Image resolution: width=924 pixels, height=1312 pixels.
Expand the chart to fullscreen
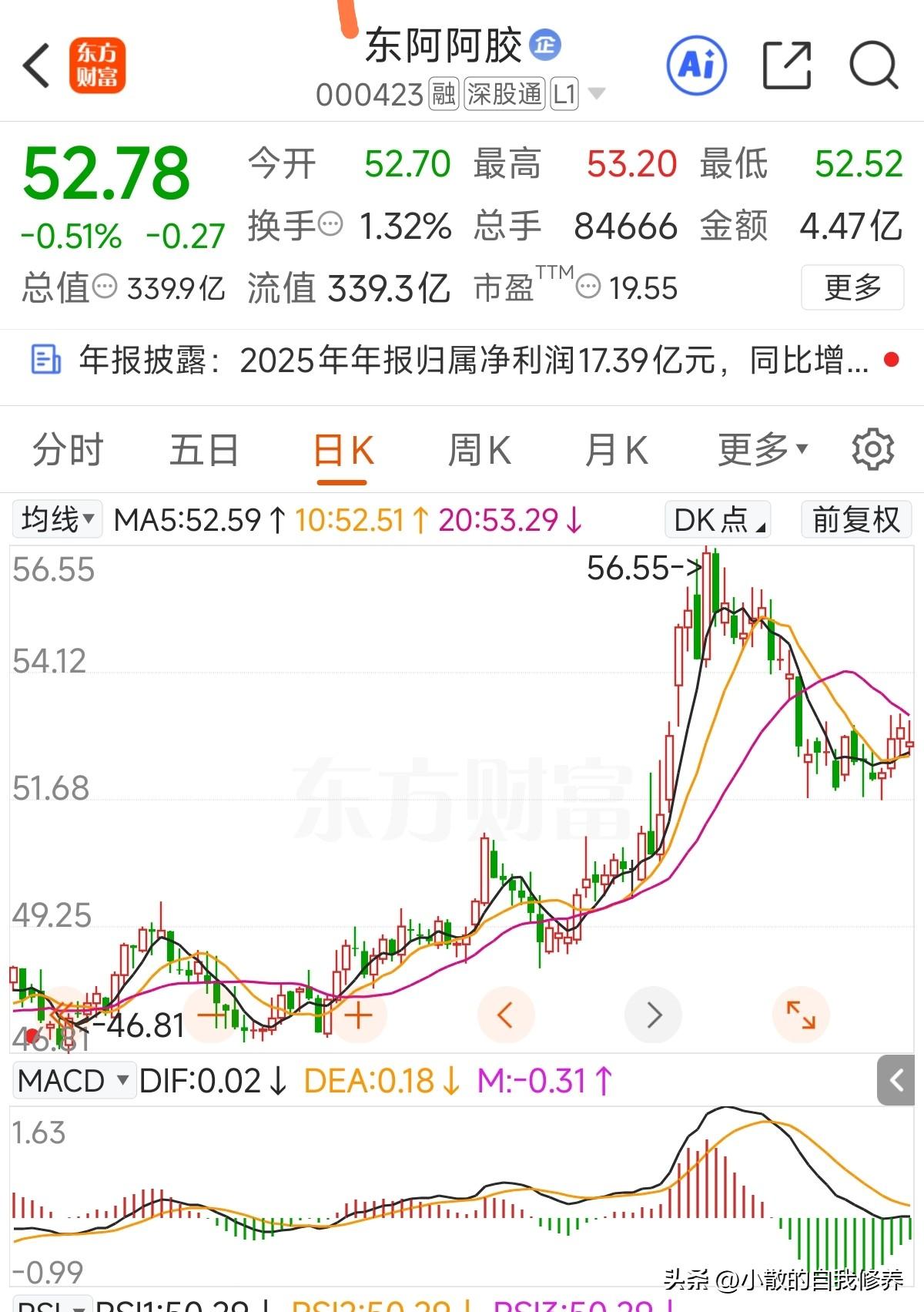[x=801, y=1015]
